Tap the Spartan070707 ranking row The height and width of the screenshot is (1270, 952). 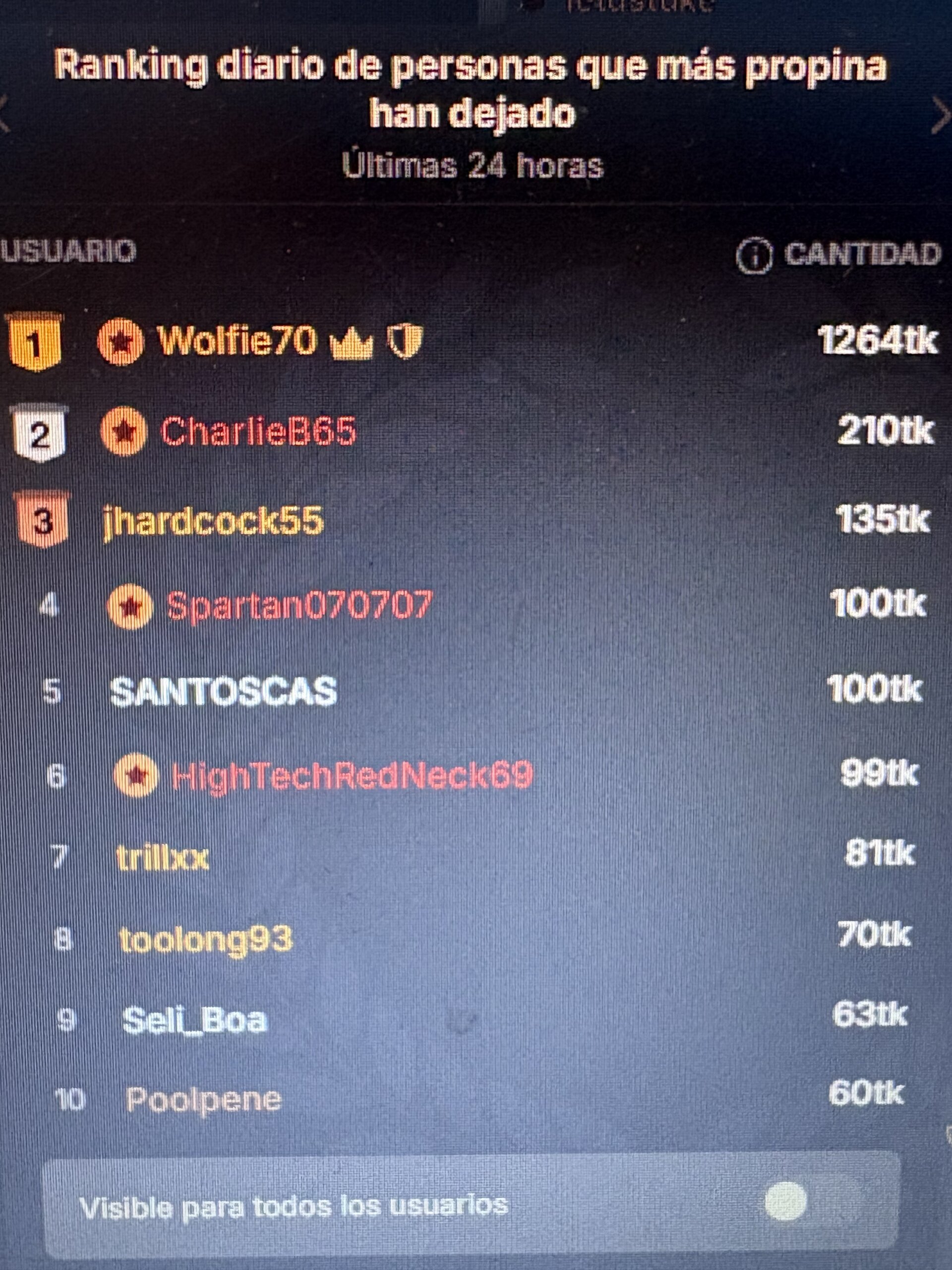click(x=299, y=605)
